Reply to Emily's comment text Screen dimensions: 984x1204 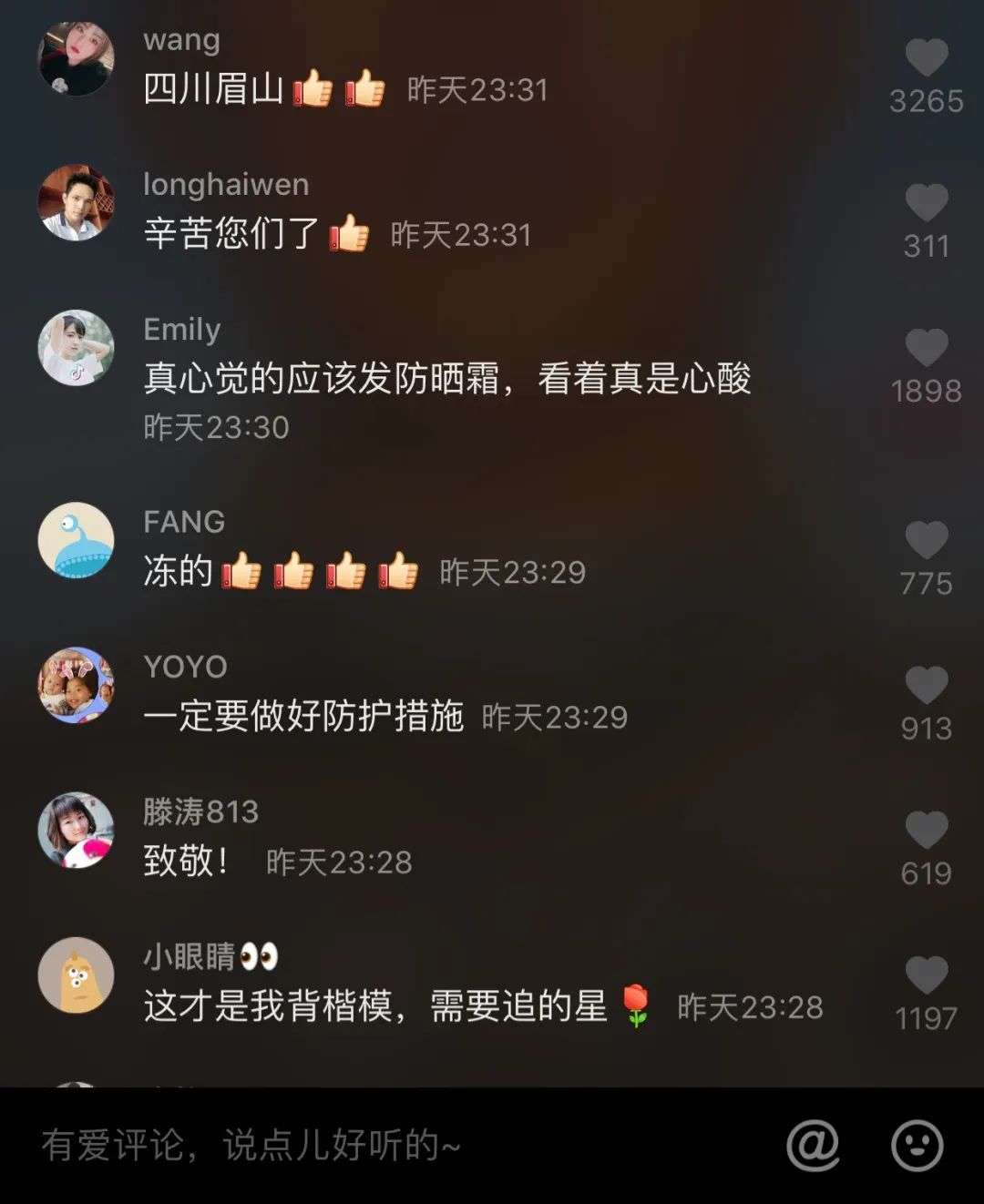446,379
